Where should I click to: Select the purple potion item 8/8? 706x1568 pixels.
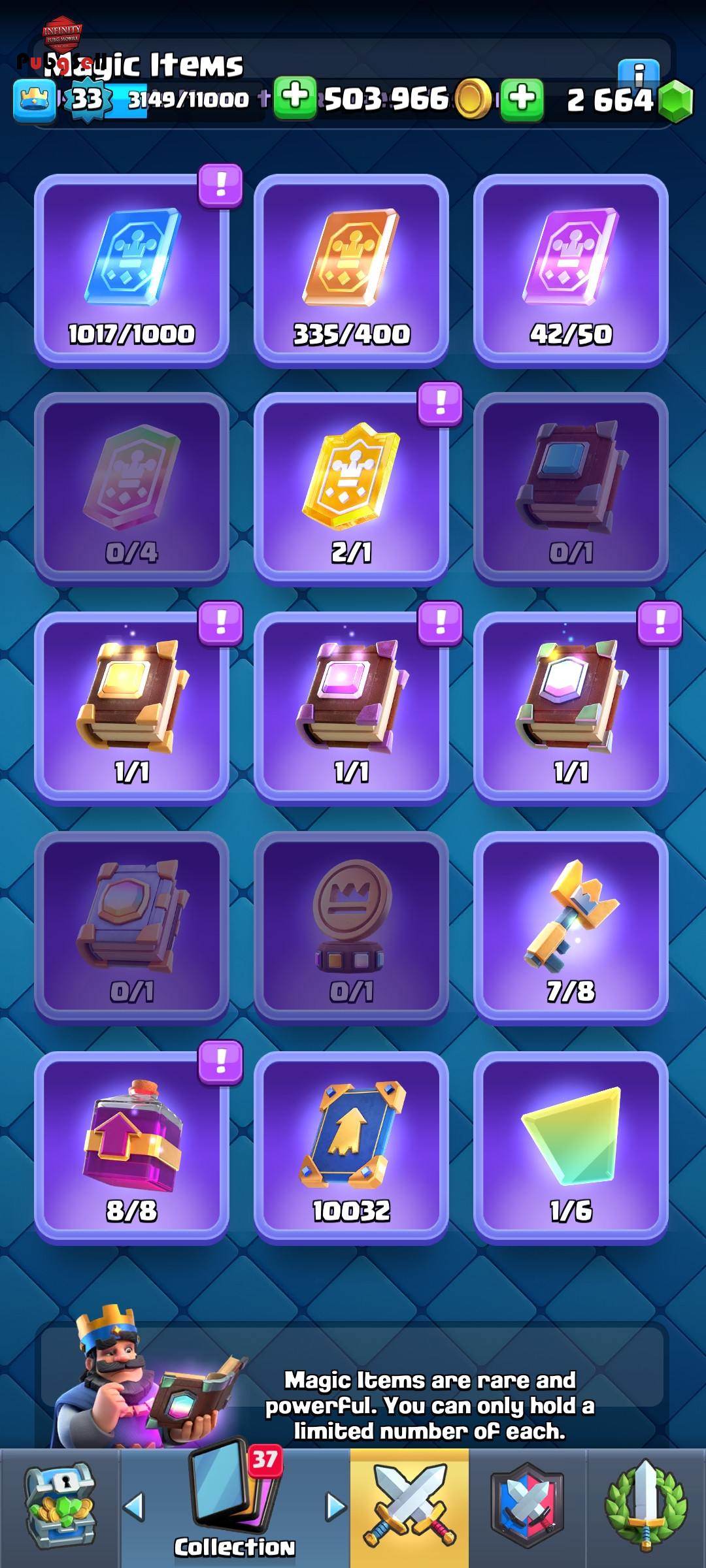[x=131, y=1148]
